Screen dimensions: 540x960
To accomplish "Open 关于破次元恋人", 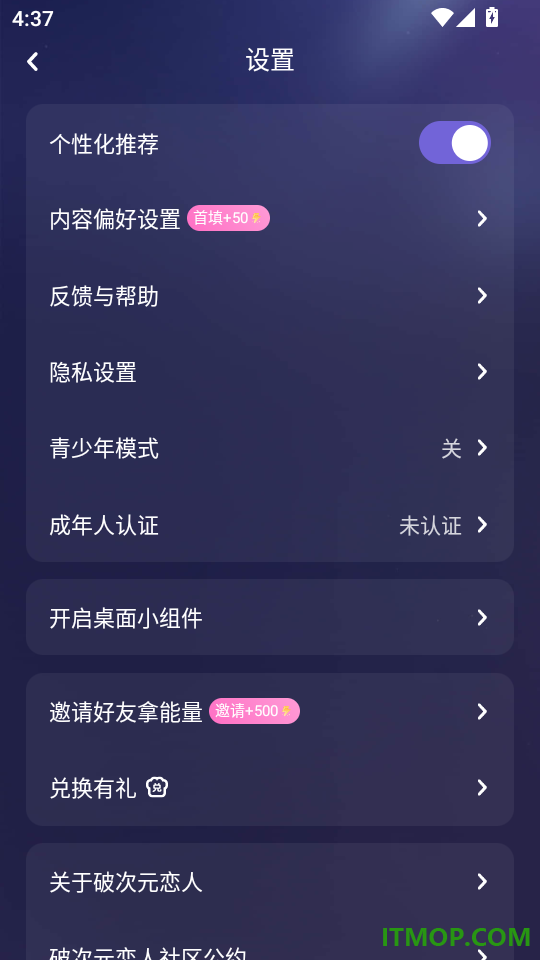I will click(269, 882).
